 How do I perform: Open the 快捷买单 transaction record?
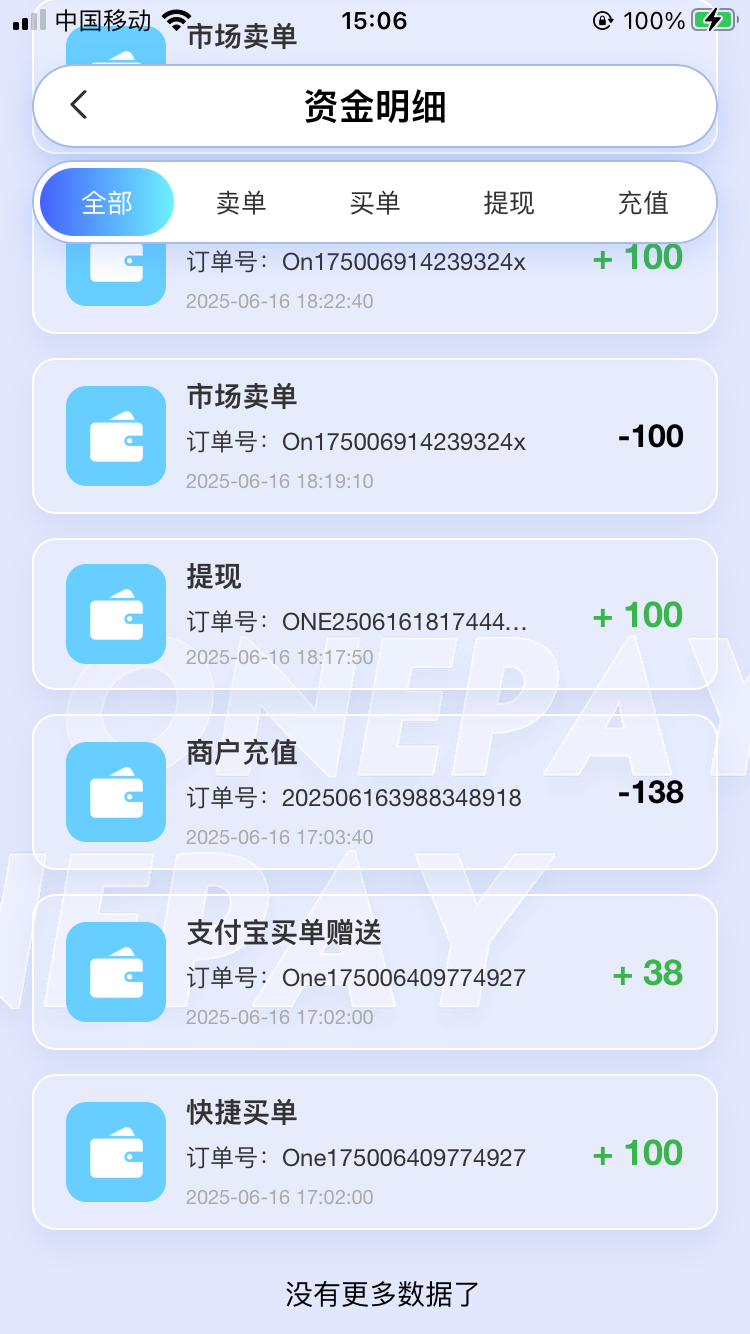pos(375,1152)
